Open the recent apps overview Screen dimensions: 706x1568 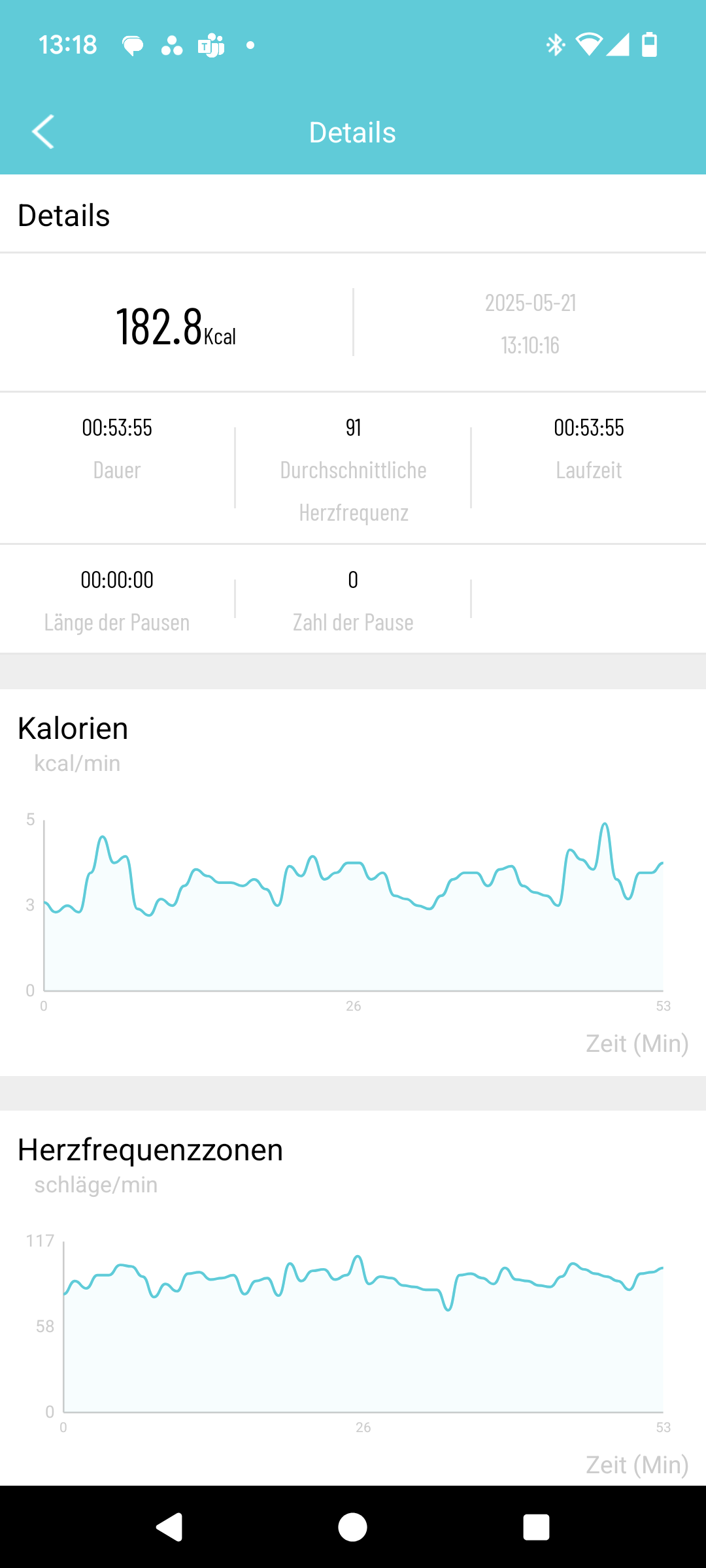[x=536, y=1527]
